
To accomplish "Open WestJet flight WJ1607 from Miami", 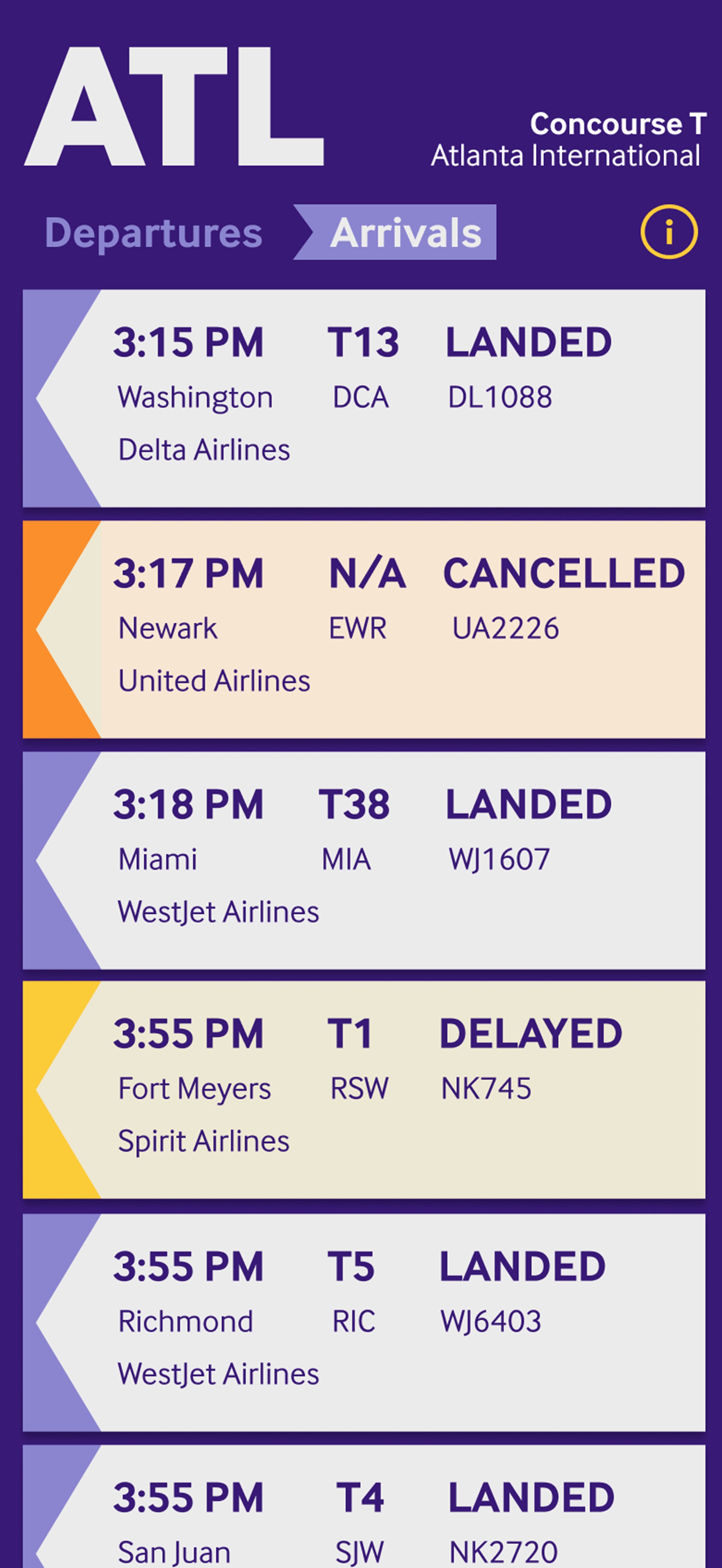I will tap(364, 861).
